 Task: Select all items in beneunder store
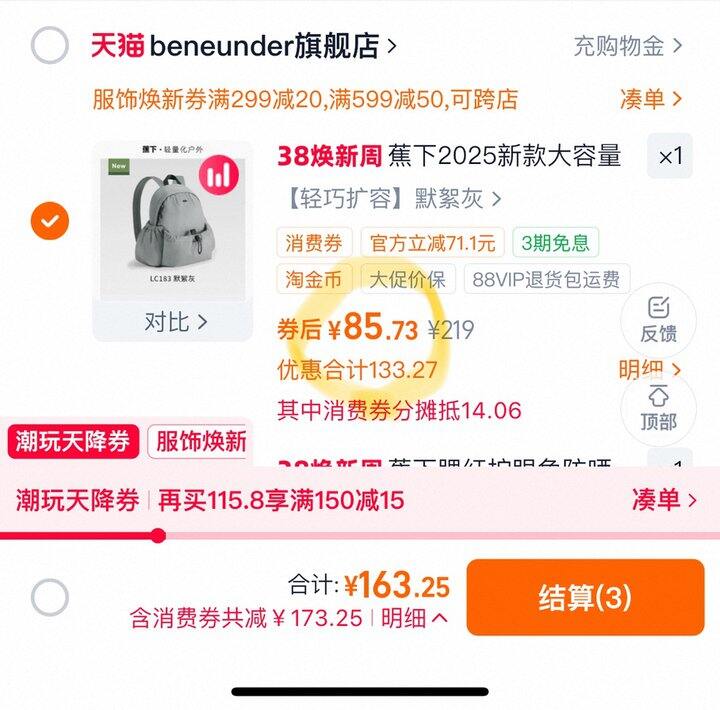(50, 45)
